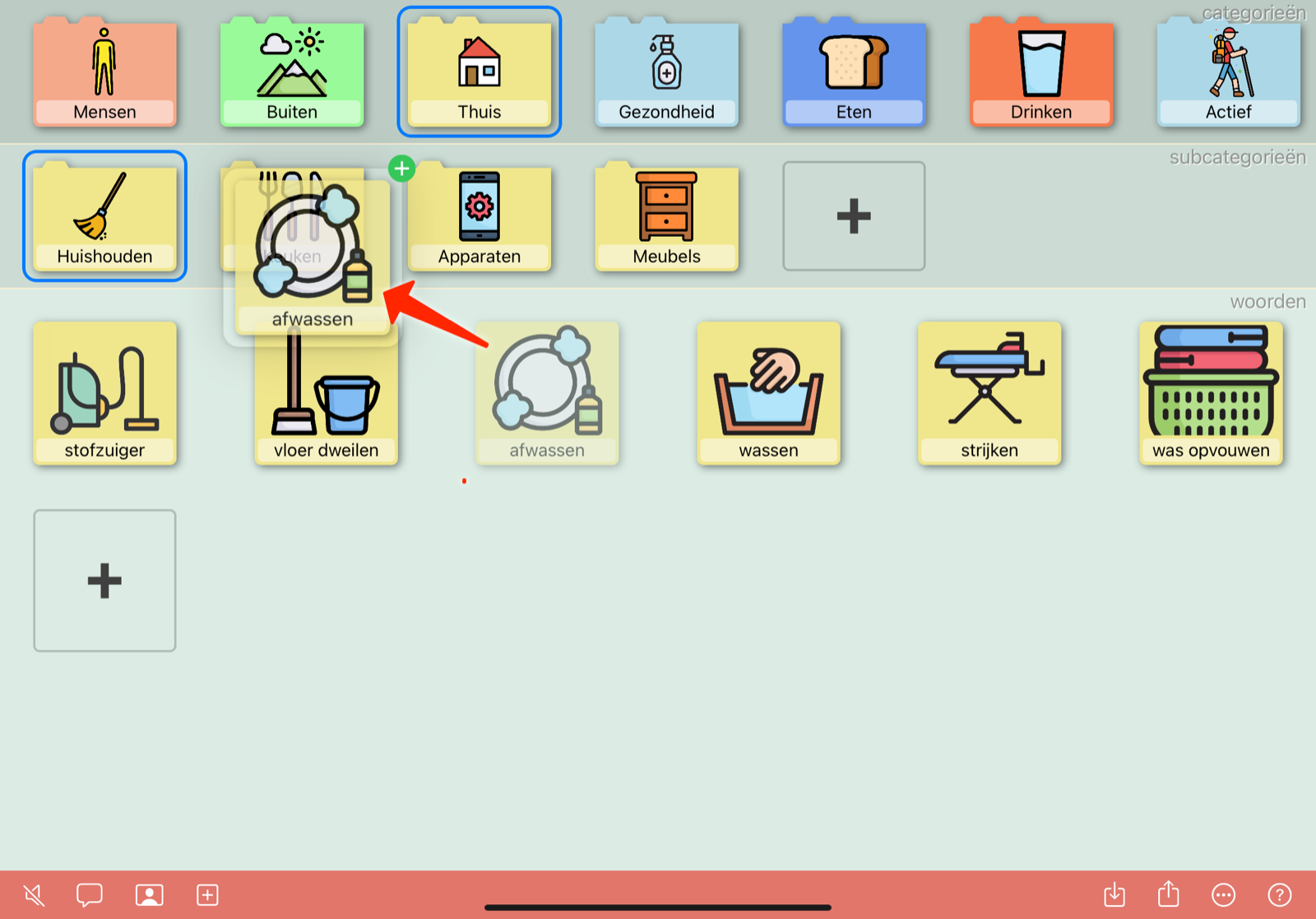This screenshot has width=1316, height=919.
Task: Open the Mensen category
Action: point(104,74)
